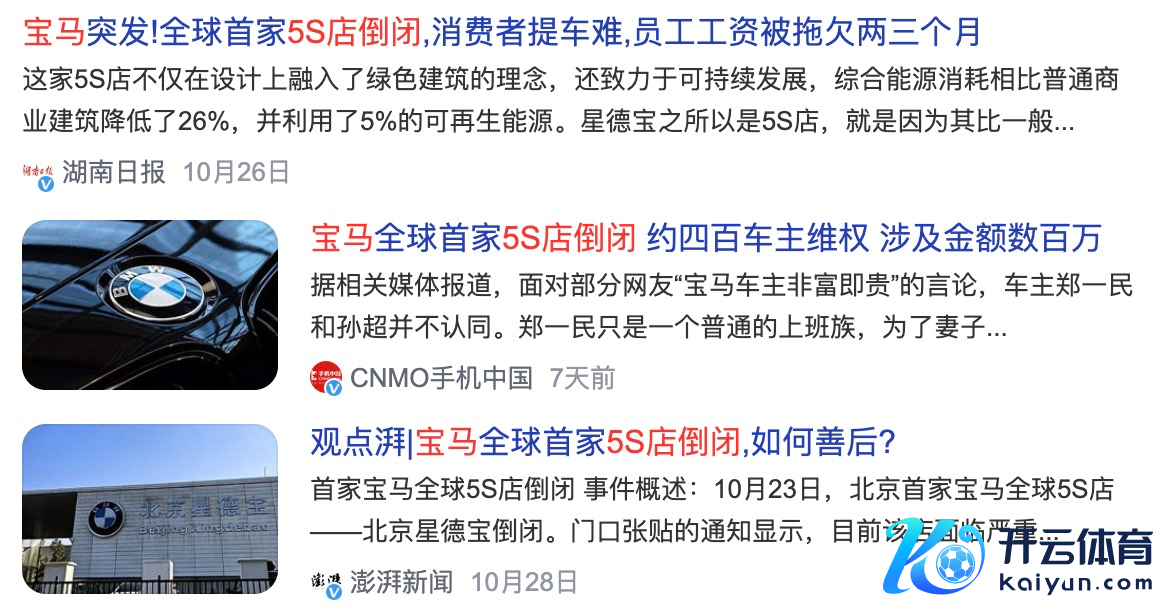The width and height of the screenshot is (1168, 616).
Task: Tap the Beijing Xingdebao storefront thumbnail
Action: click(x=150, y=508)
